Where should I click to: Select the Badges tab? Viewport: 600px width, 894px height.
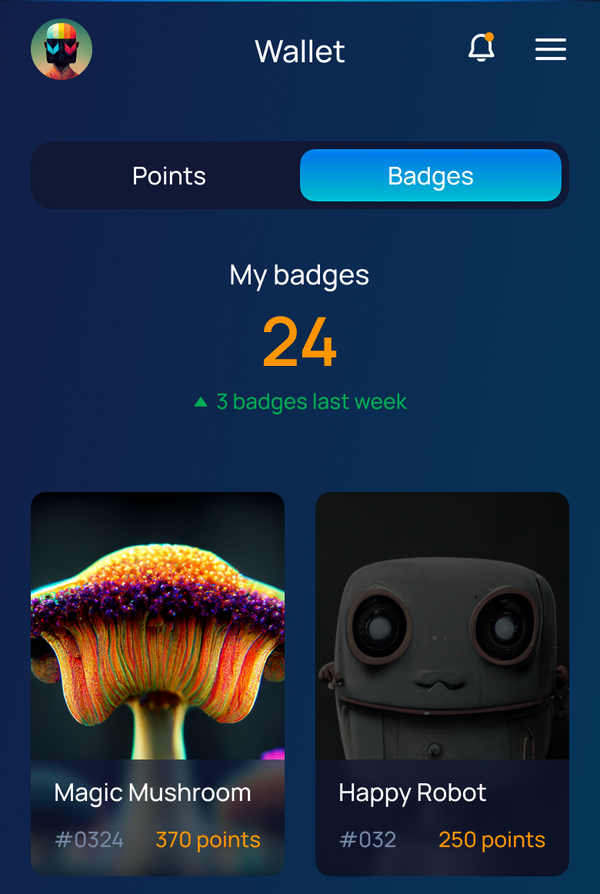click(x=430, y=176)
